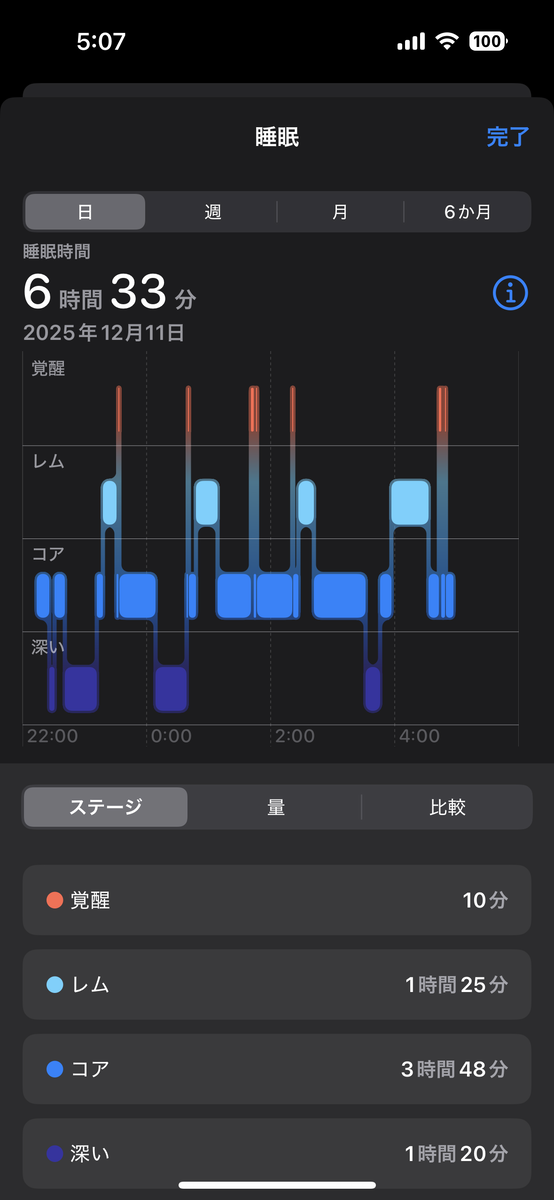Highlight the 深い deep sleep row
The height and width of the screenshot is (1200, 554).
point(277,1153)
